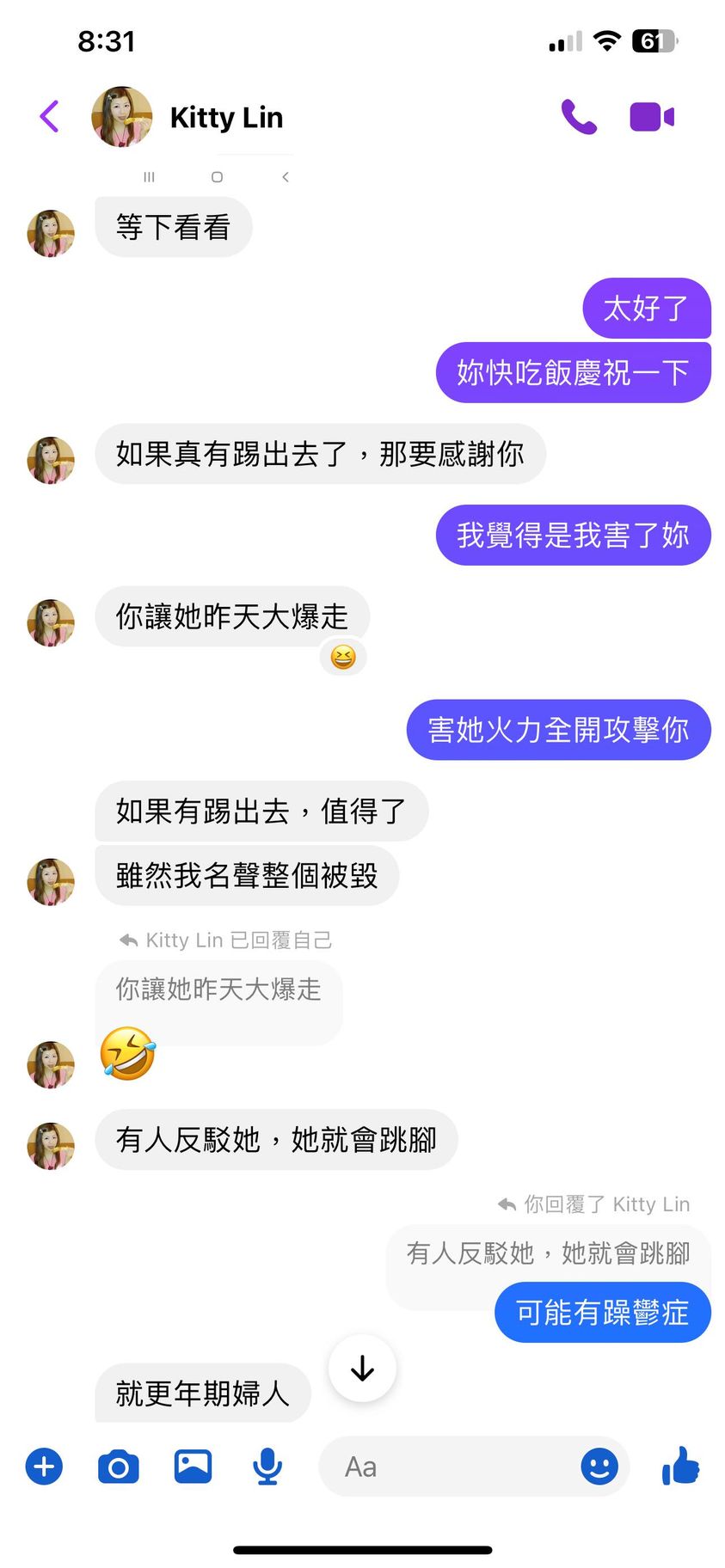Start a voice call with Kitty Lin
Viewport: 725px width, 1568px height.
click(x=579, y=116)
